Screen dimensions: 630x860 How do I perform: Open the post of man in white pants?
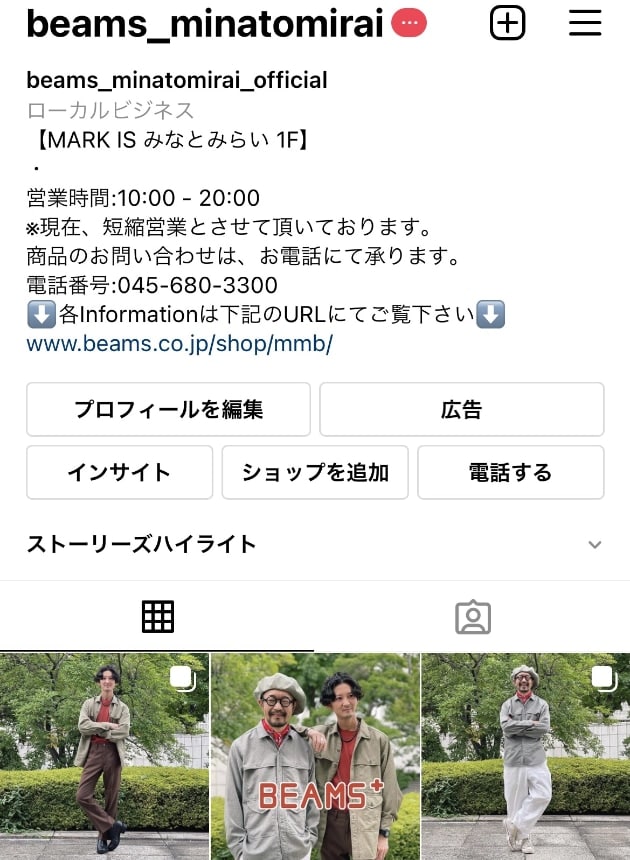[525, 756]
